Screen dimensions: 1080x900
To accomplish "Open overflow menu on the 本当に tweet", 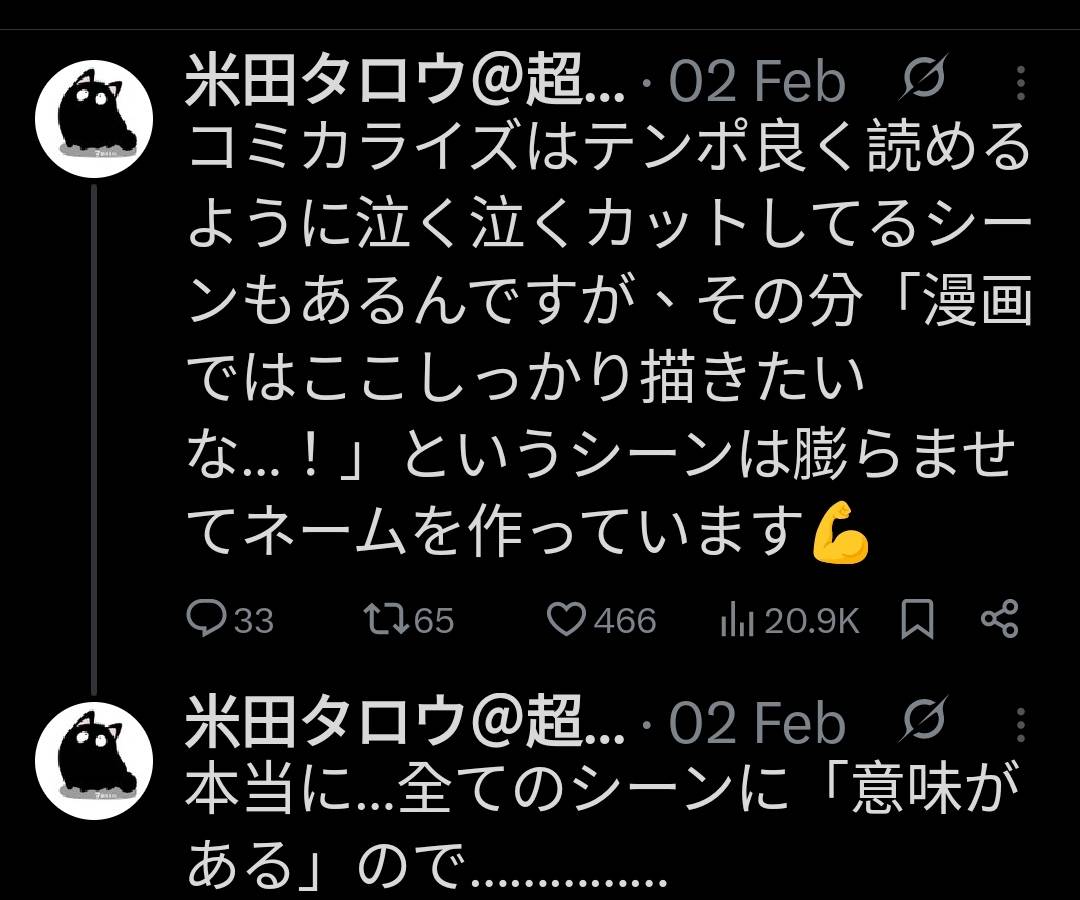I will 1020,724.
